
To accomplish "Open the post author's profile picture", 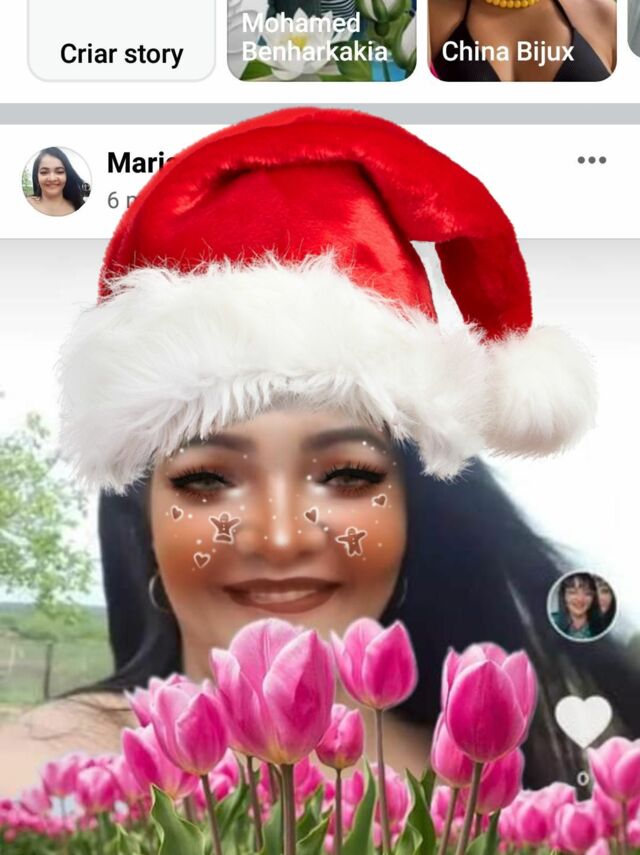I will (x=56, y=181).
